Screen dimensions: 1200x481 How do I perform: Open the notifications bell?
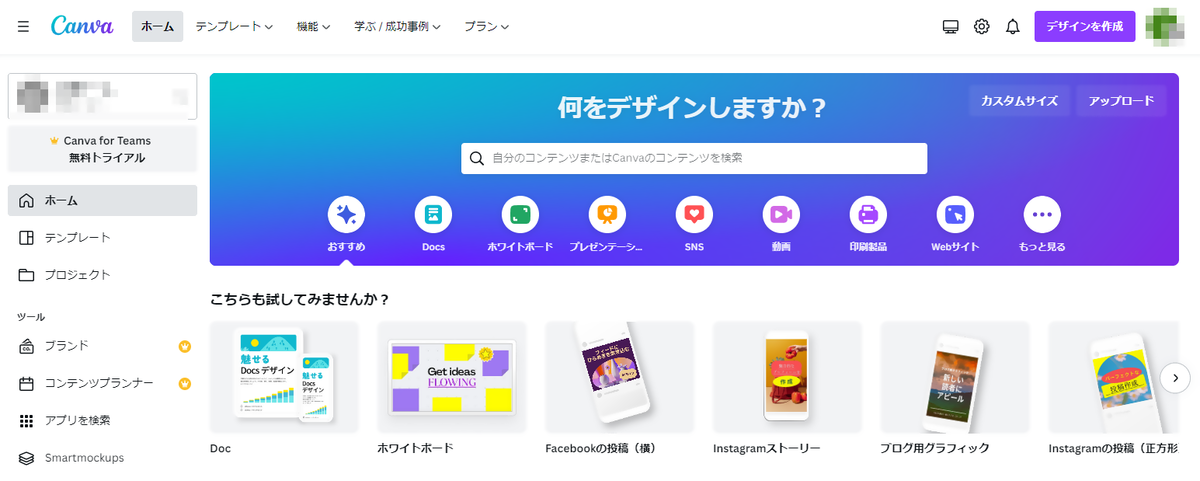(x=1013, y=26)
